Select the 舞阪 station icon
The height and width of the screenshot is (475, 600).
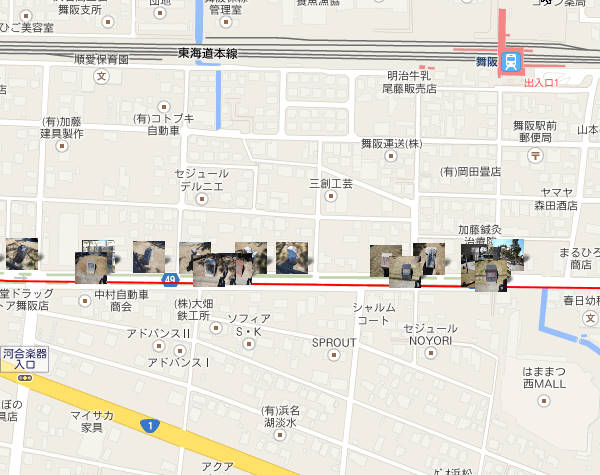tap(511, 62)
